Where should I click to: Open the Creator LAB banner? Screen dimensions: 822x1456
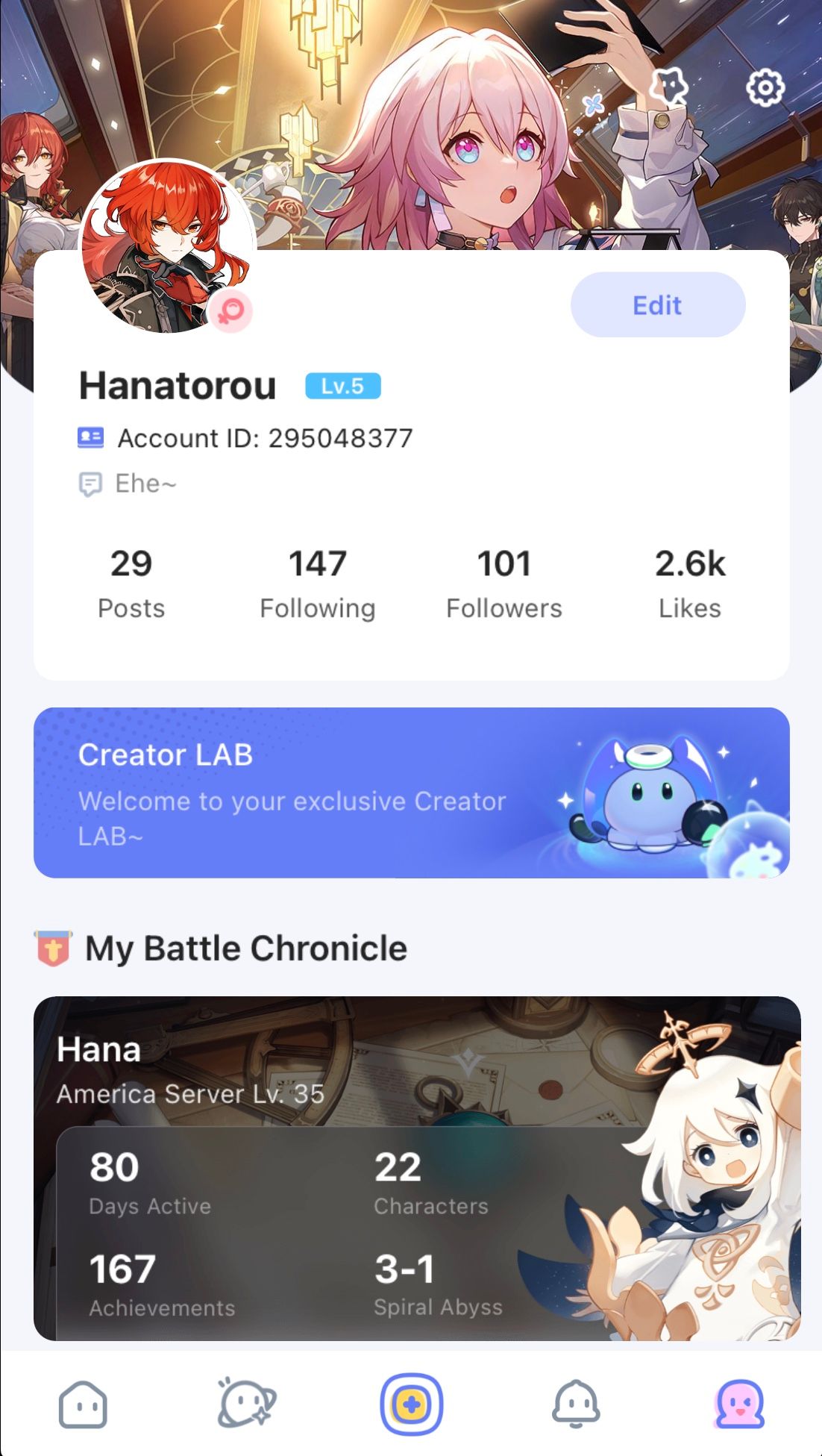tap(411, 793)
